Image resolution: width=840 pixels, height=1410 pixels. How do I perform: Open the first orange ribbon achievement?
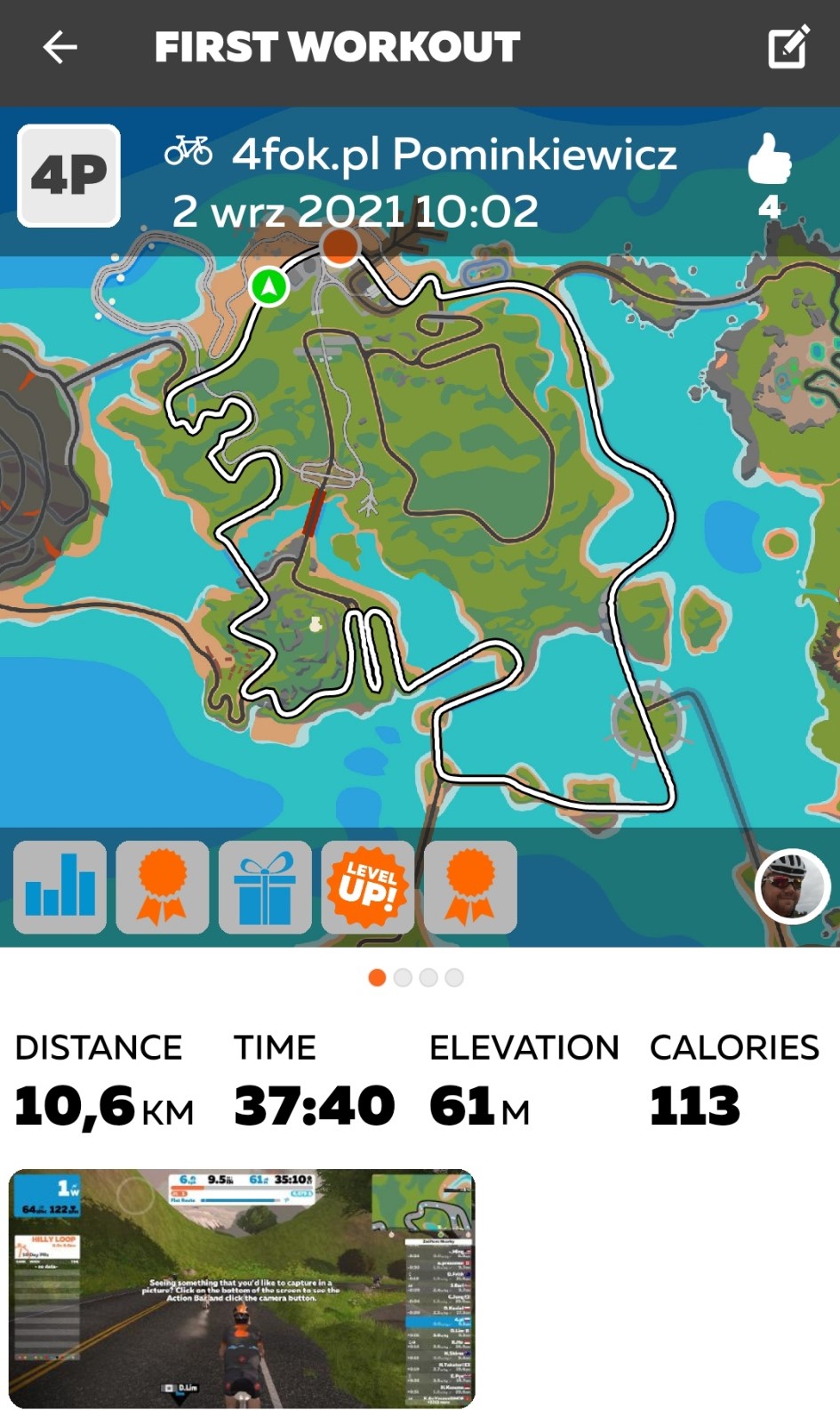(163, 887)
